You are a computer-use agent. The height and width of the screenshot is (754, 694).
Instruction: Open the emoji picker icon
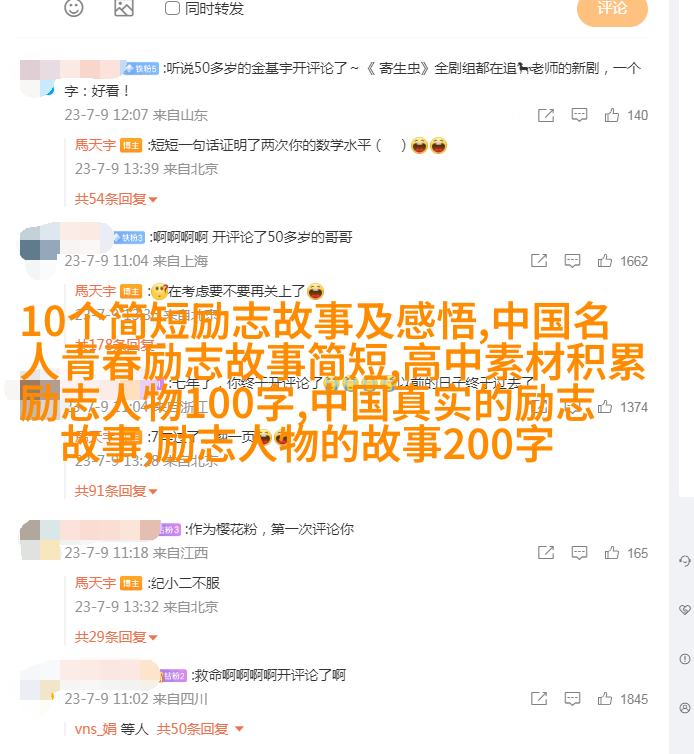click(74, 8)
